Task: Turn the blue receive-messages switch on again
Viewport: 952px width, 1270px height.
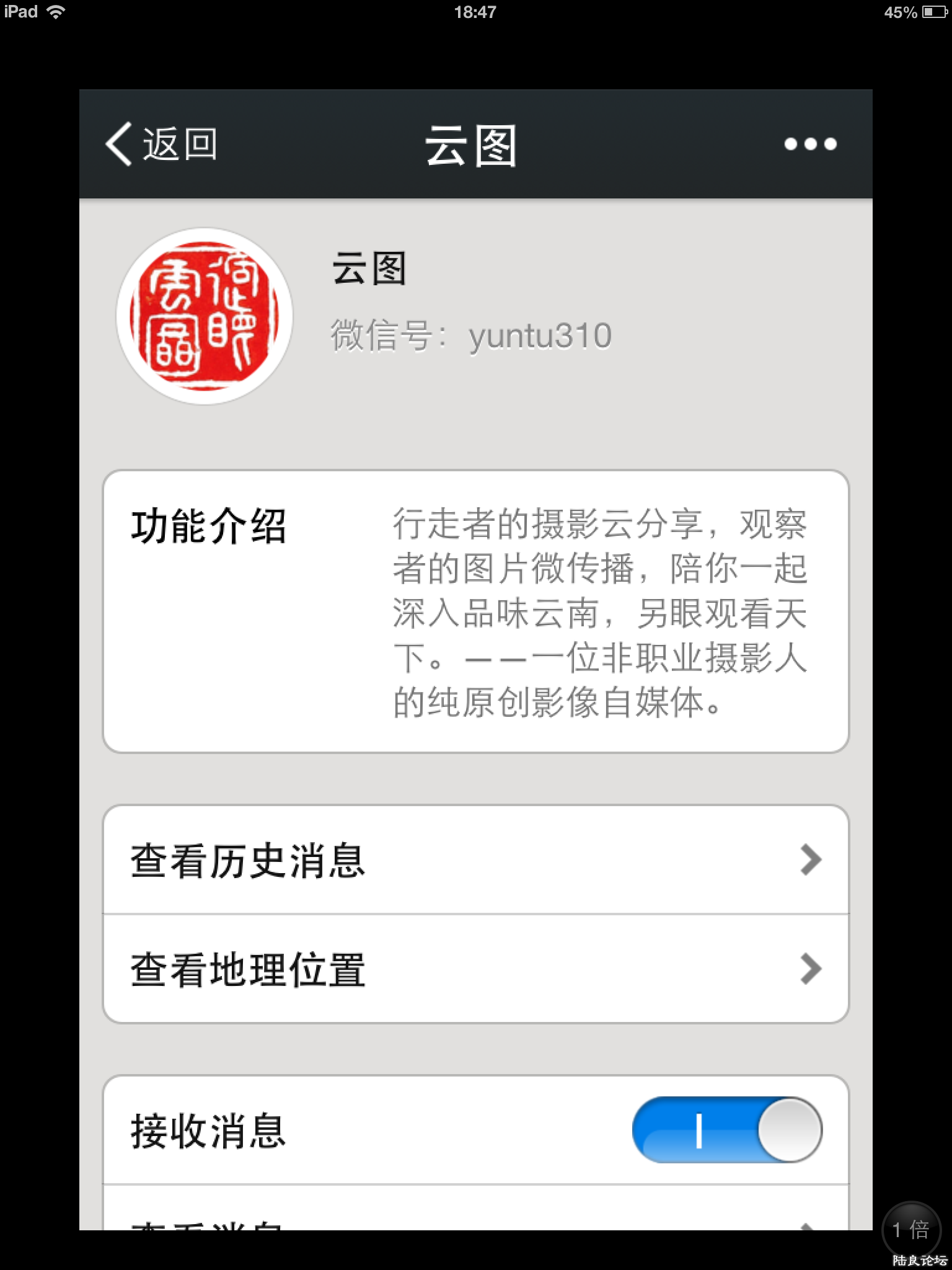Action: coord(727,1130)
